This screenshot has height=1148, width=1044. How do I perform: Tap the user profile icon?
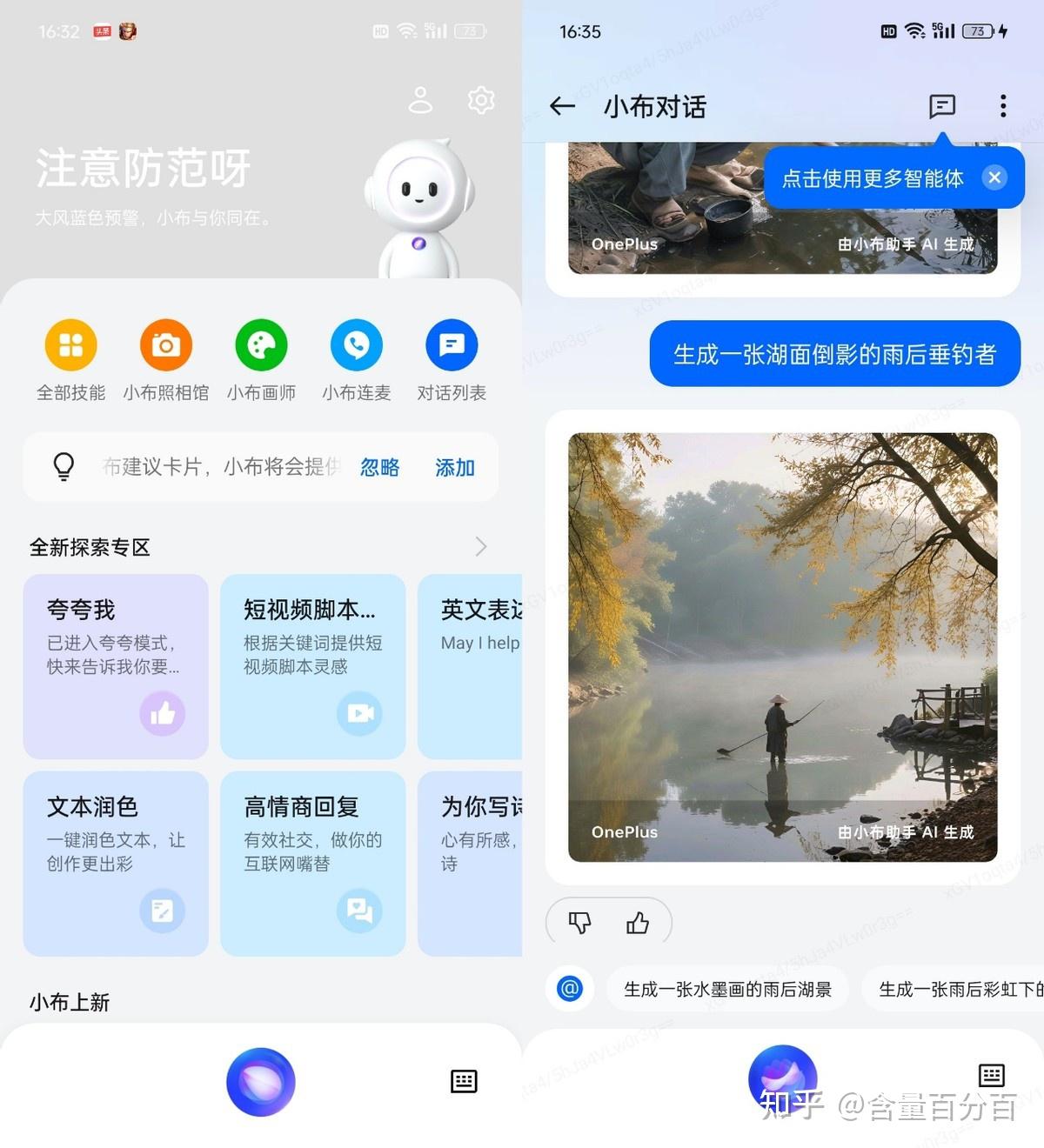pos(421,99)
